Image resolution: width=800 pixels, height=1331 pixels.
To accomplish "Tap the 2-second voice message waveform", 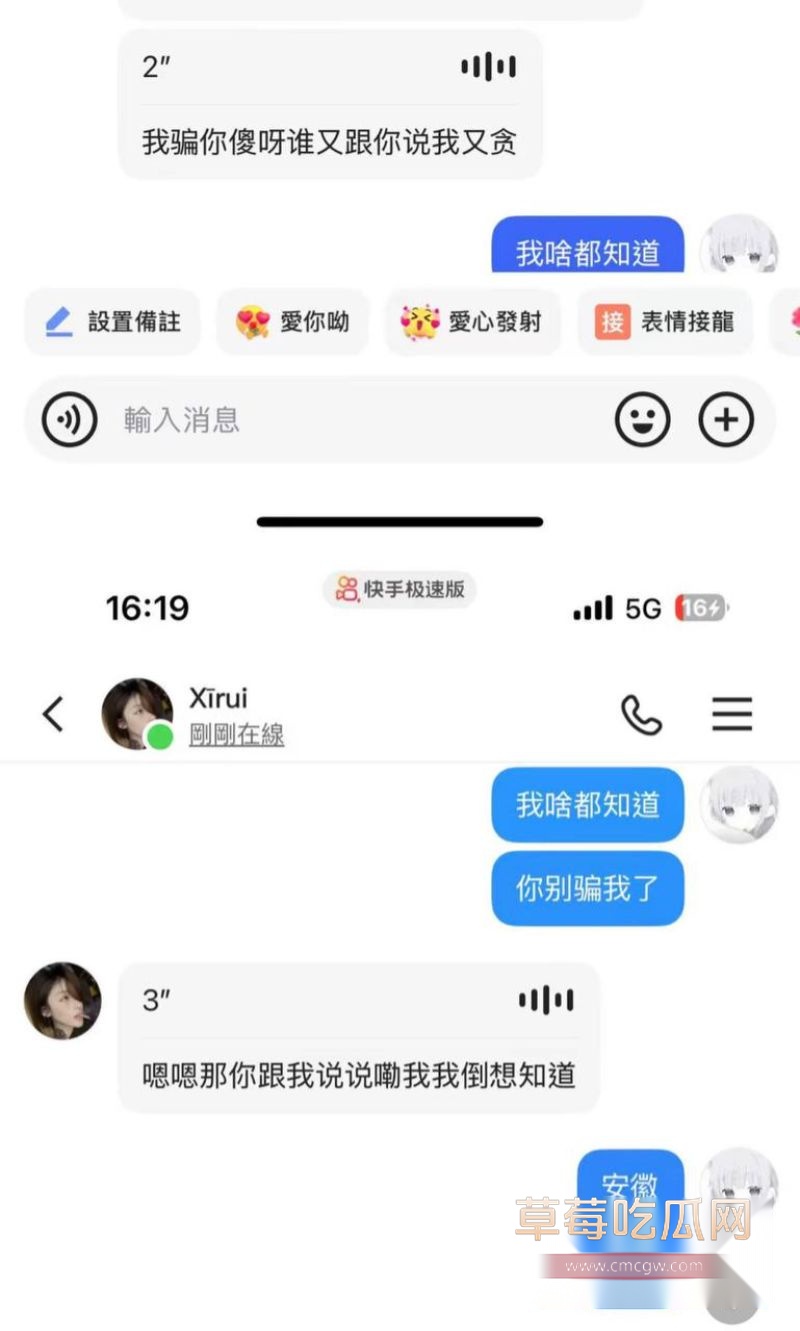I will pyautogui.click(x=487, y=65).
